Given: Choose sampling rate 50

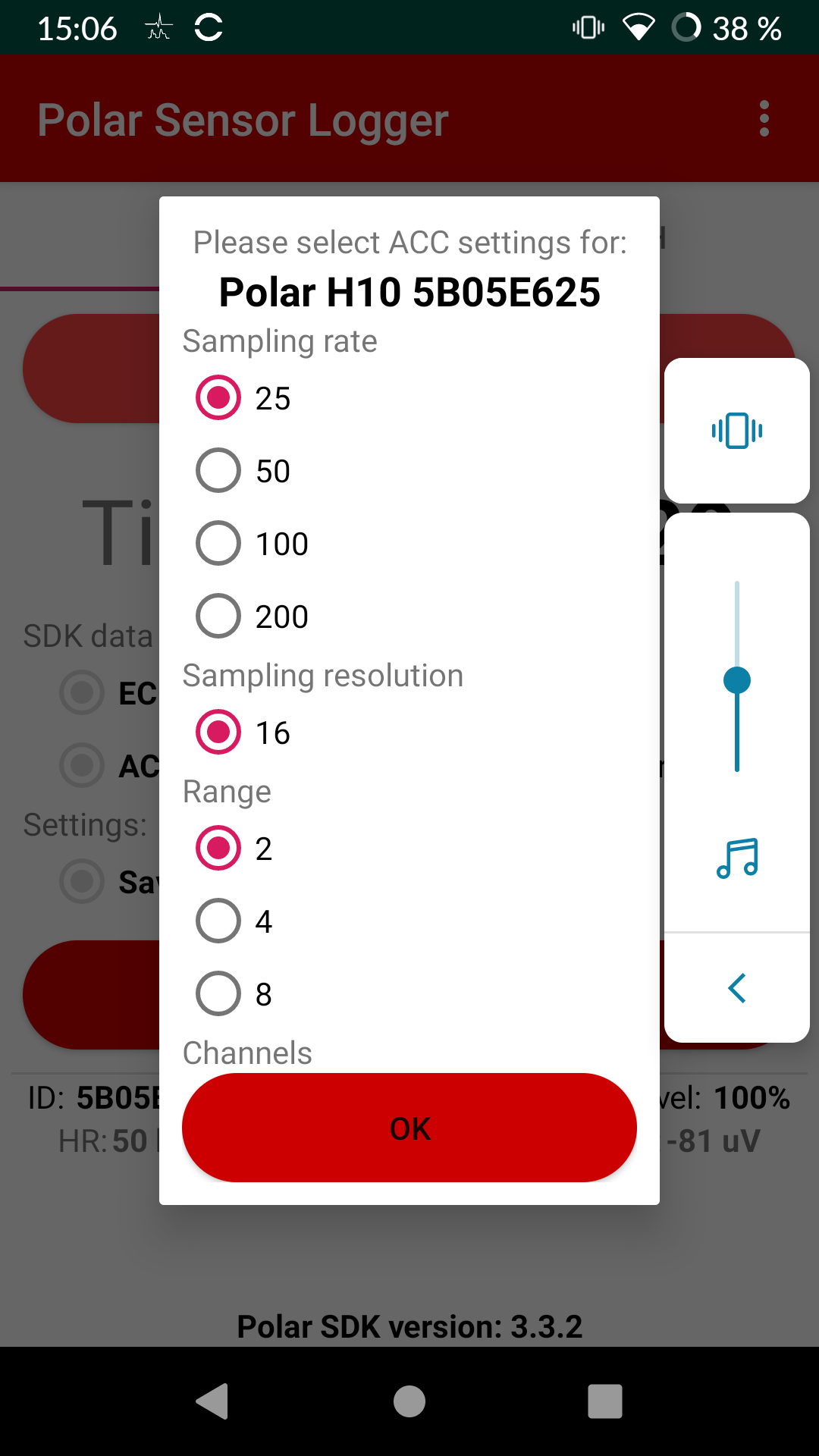Looking at the screenshot, I should coord(244,470).
